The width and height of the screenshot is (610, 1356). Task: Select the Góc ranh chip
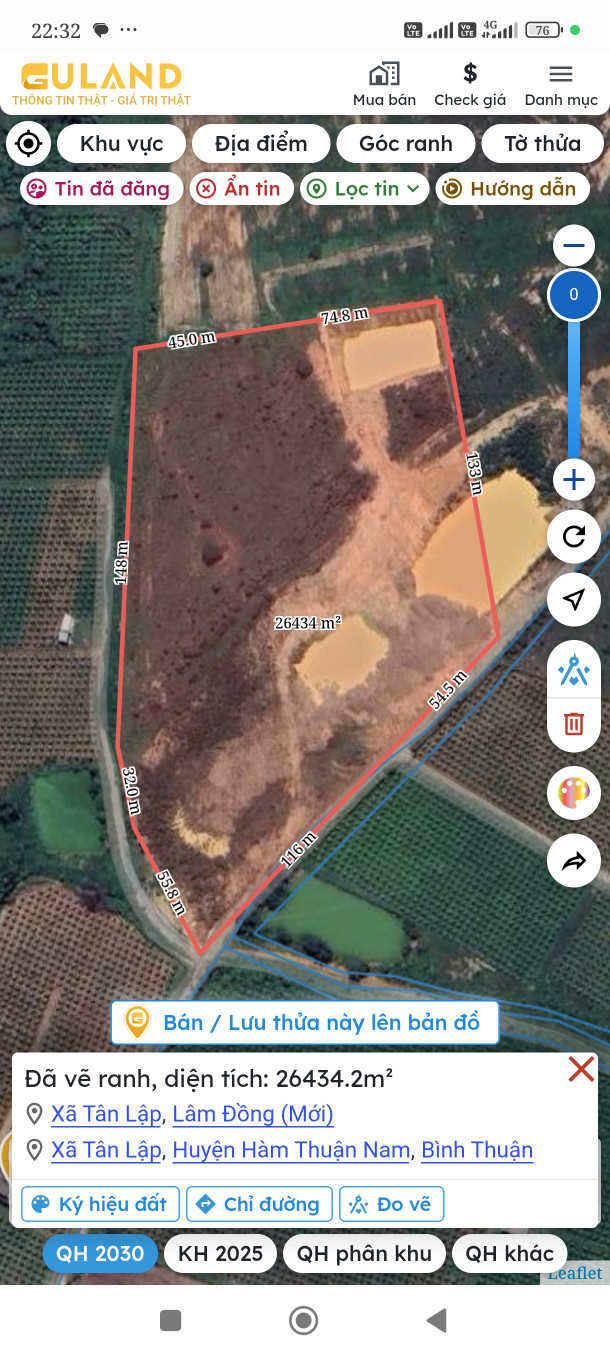(x=406, y=144)
